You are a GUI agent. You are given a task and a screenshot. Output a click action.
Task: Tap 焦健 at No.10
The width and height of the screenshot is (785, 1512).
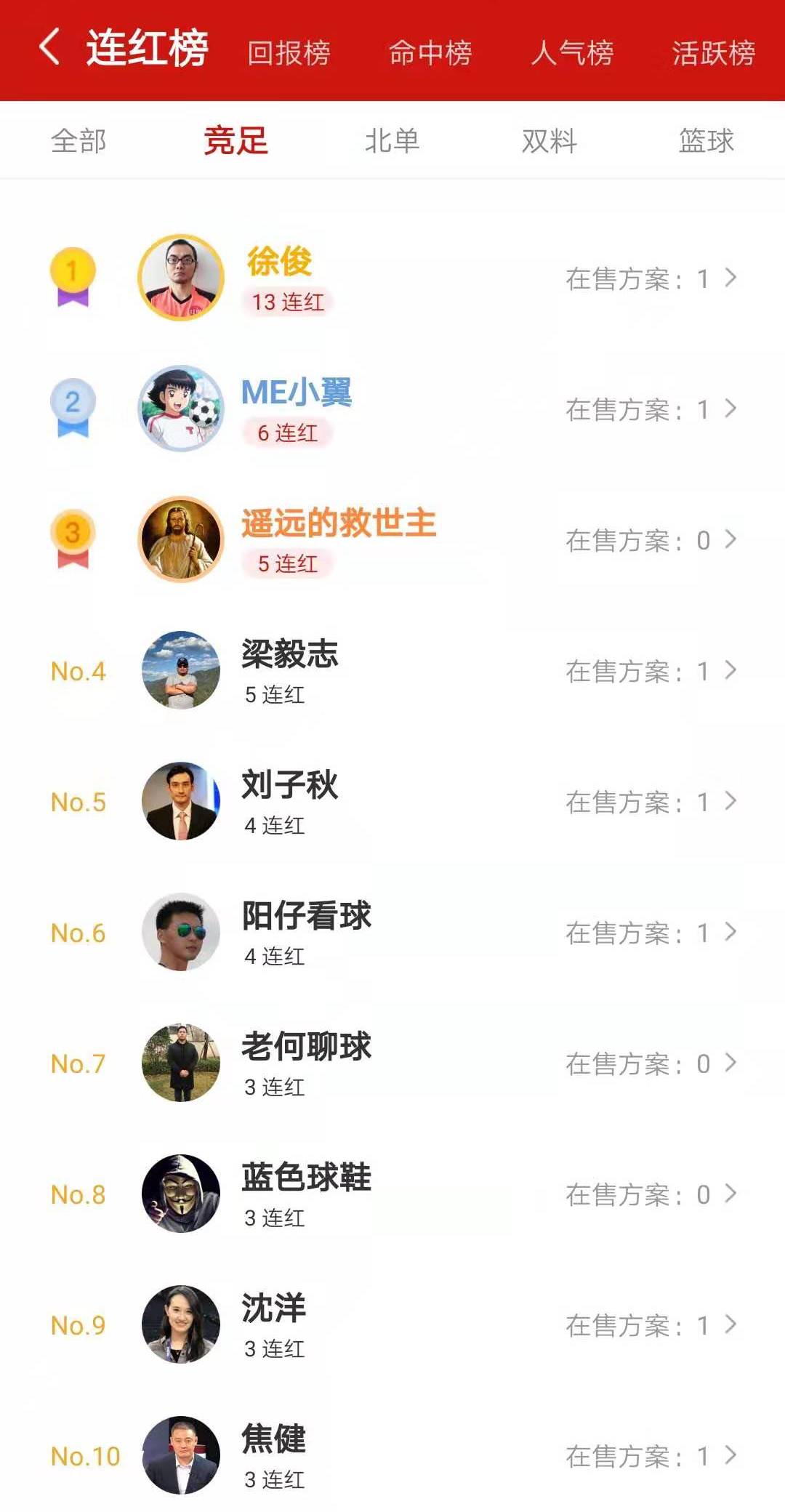(392, 1455)
